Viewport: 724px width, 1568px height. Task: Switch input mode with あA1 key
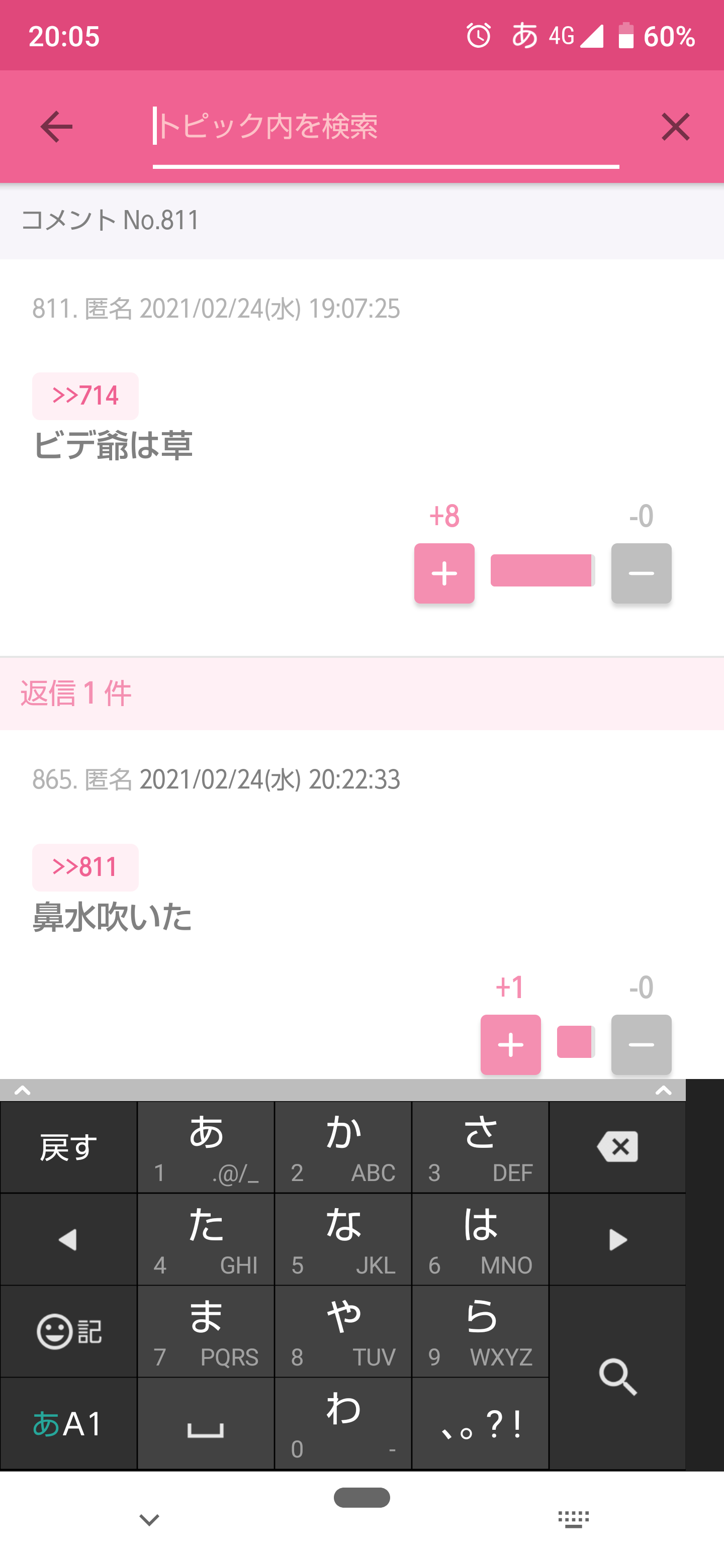click(x=68, y=1423)
